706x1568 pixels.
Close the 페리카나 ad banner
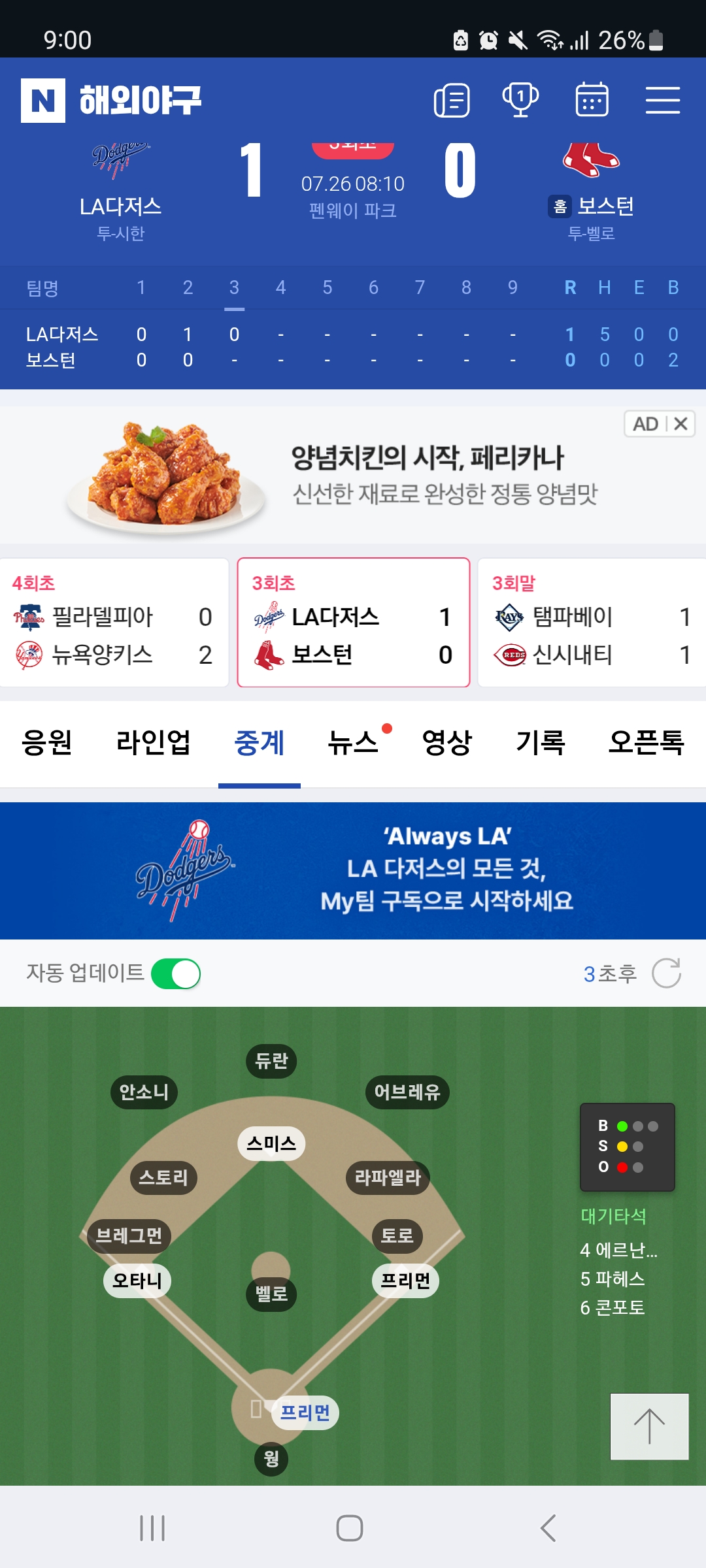681,424
